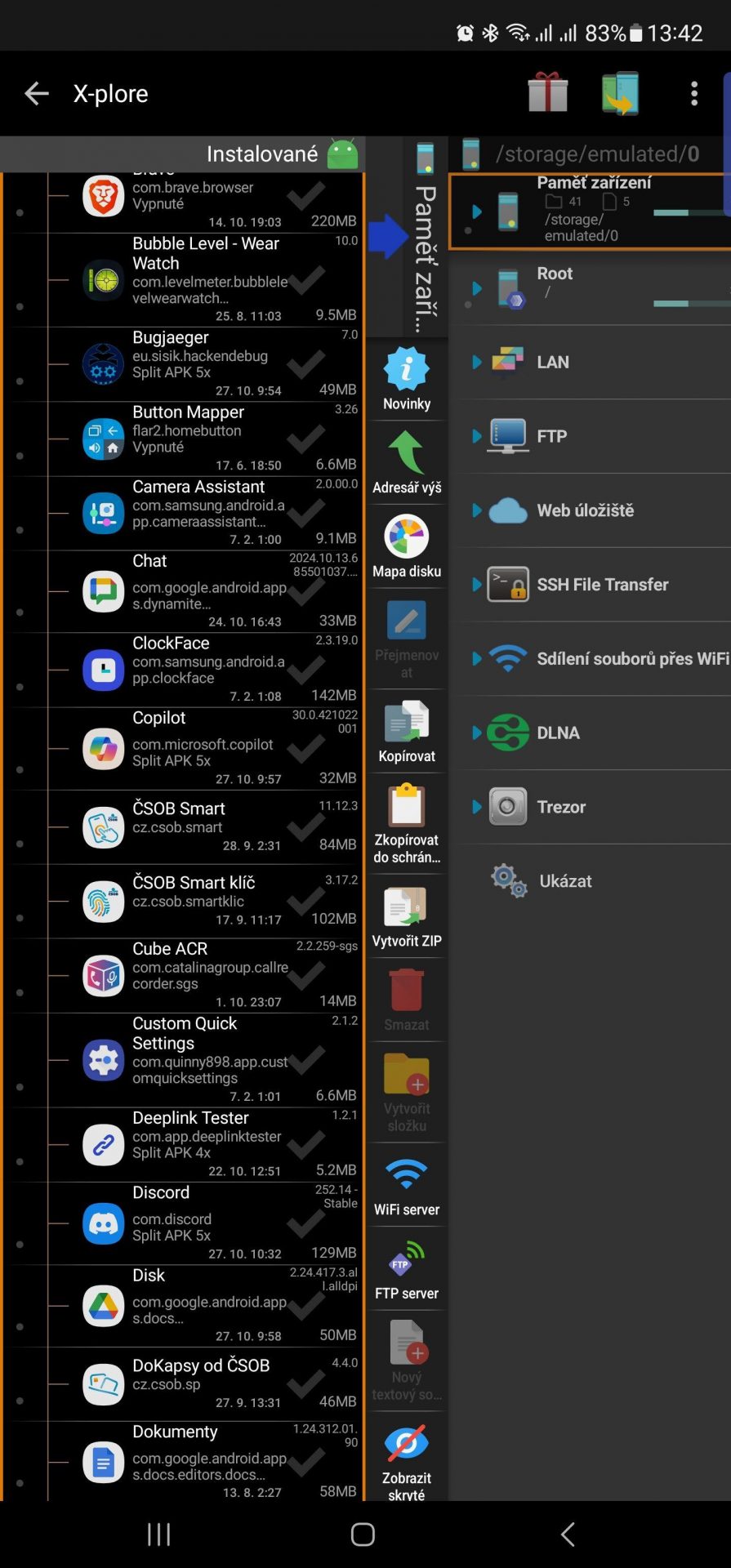Viewport: 731px width, 1568px height.
Task: Mark the checkbox for Copilot
Action: click(x=306, y=747)
